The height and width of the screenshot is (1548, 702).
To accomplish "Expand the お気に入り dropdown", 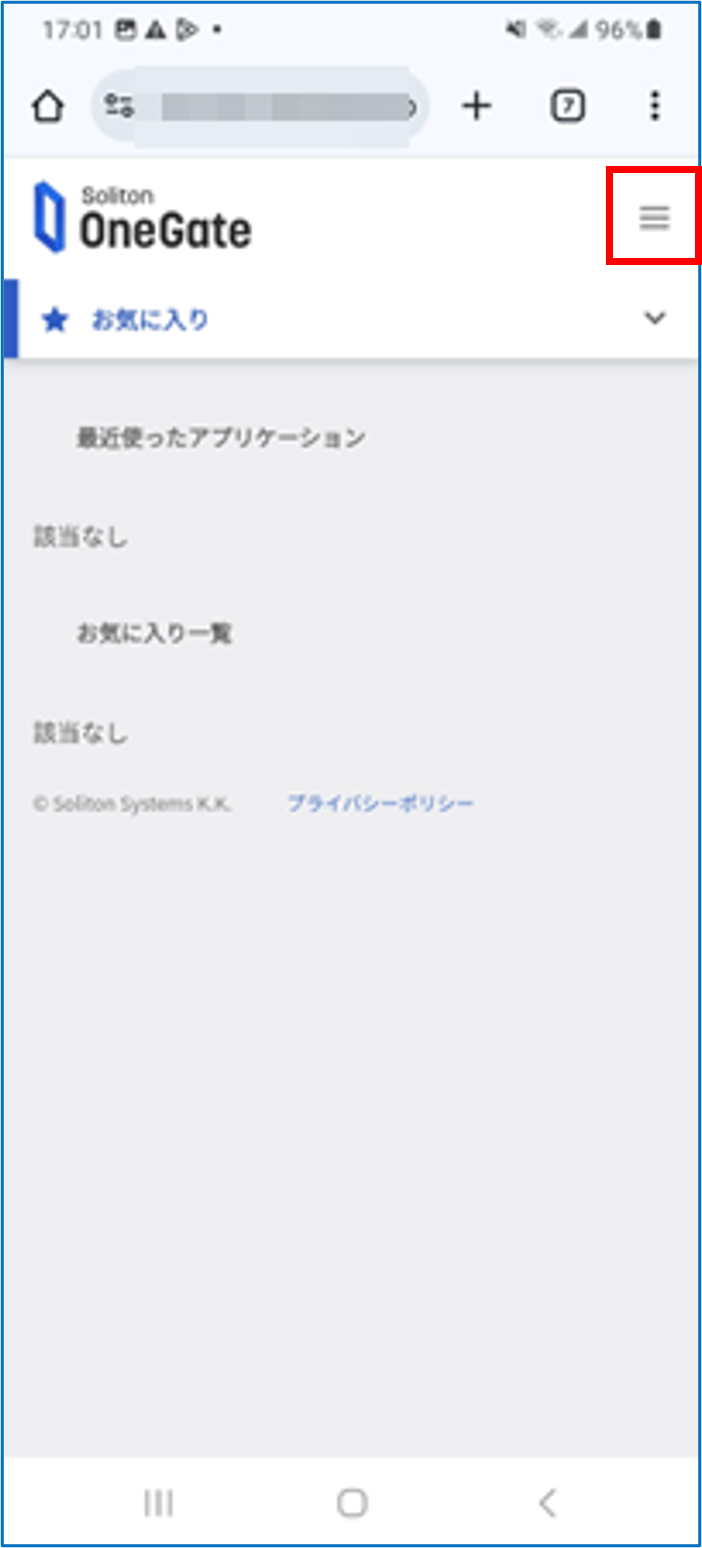I will click(654, 318).
